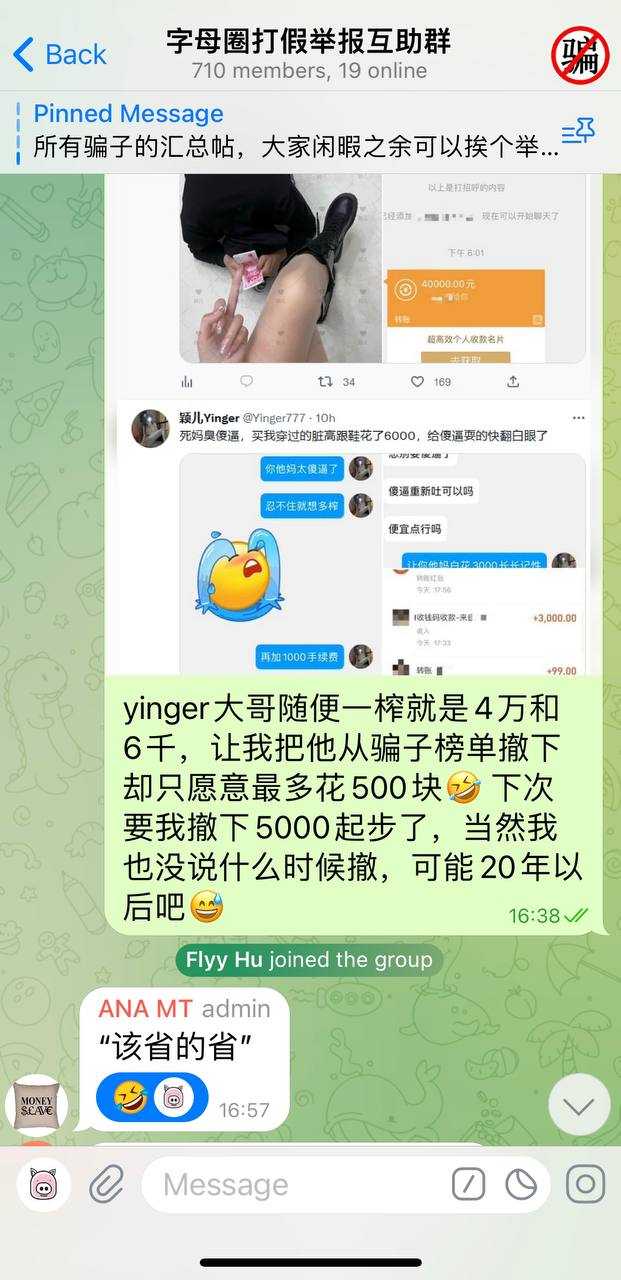The image size is (621, 1280).
Task: Open the pig send-as avatar selector
Action: (x=43, y=1185)
